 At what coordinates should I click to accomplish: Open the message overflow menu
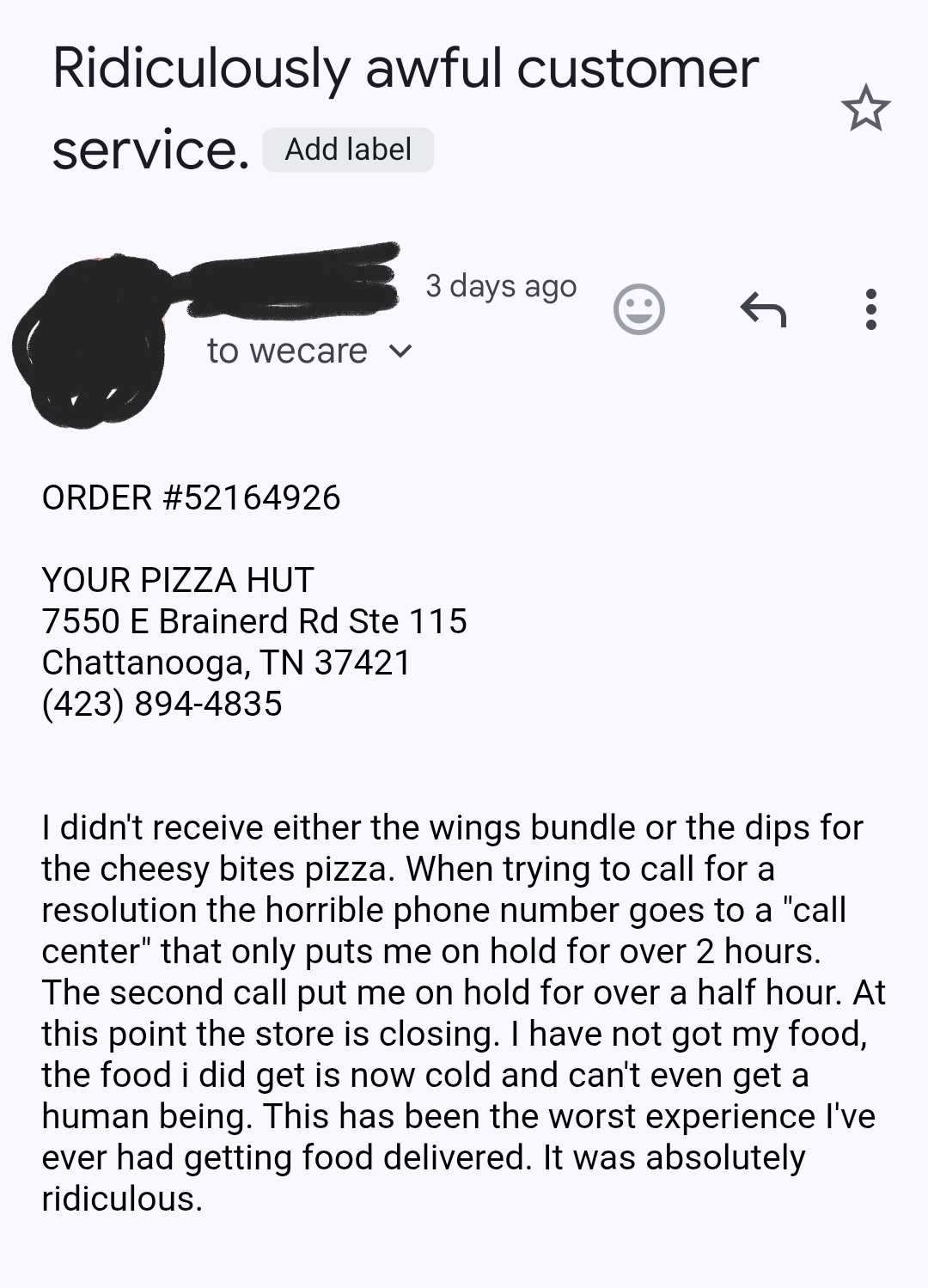pos(870,309)
